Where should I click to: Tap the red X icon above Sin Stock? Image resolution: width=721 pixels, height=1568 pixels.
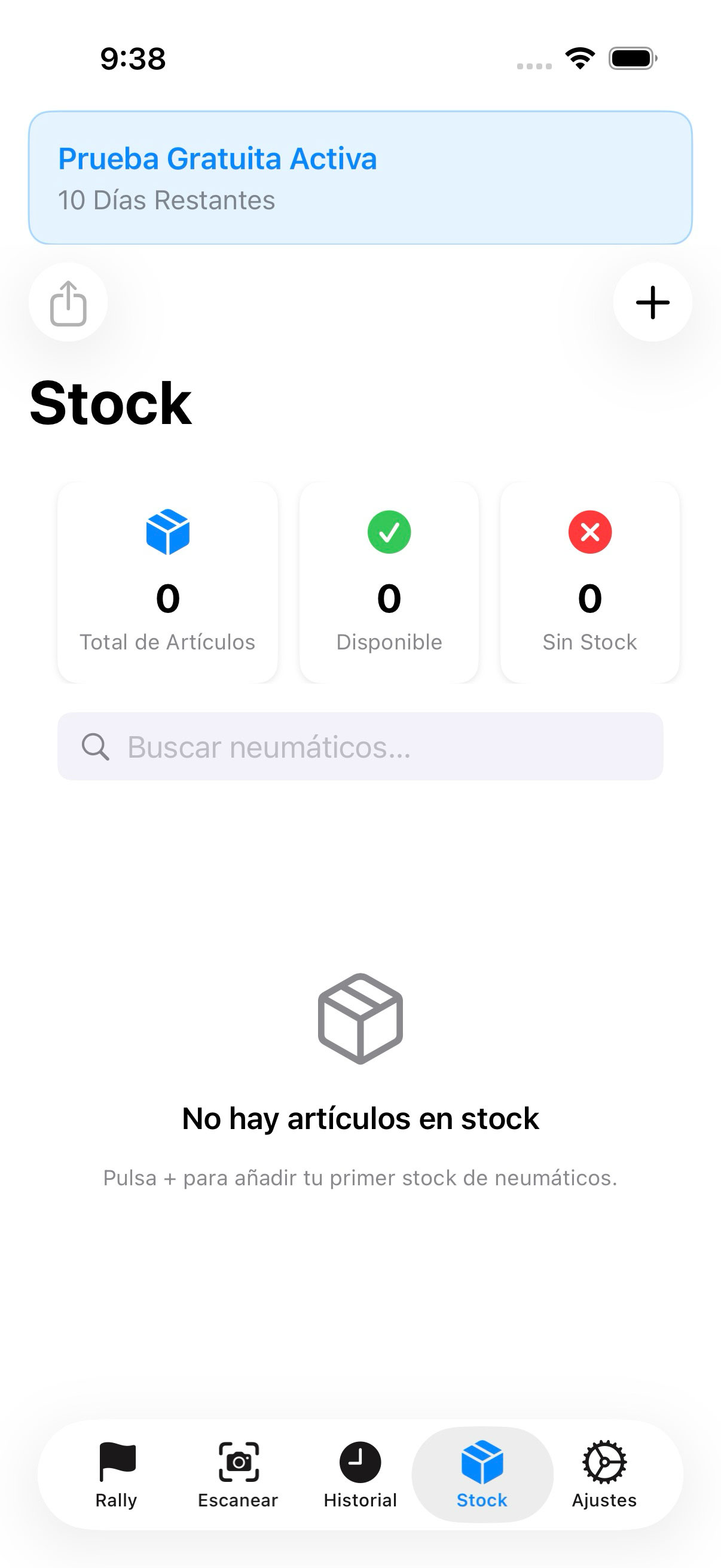(589, 532)
